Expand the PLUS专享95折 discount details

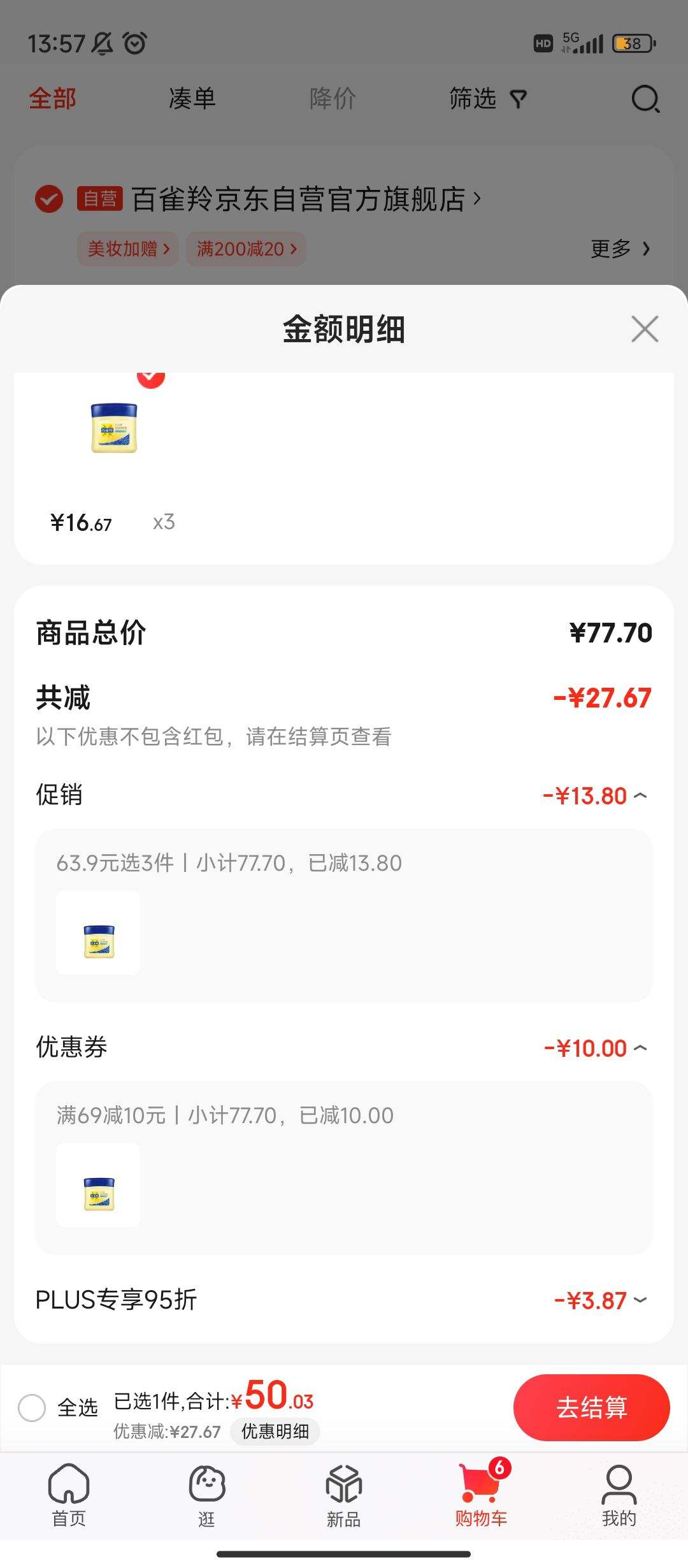[641, 1300]
